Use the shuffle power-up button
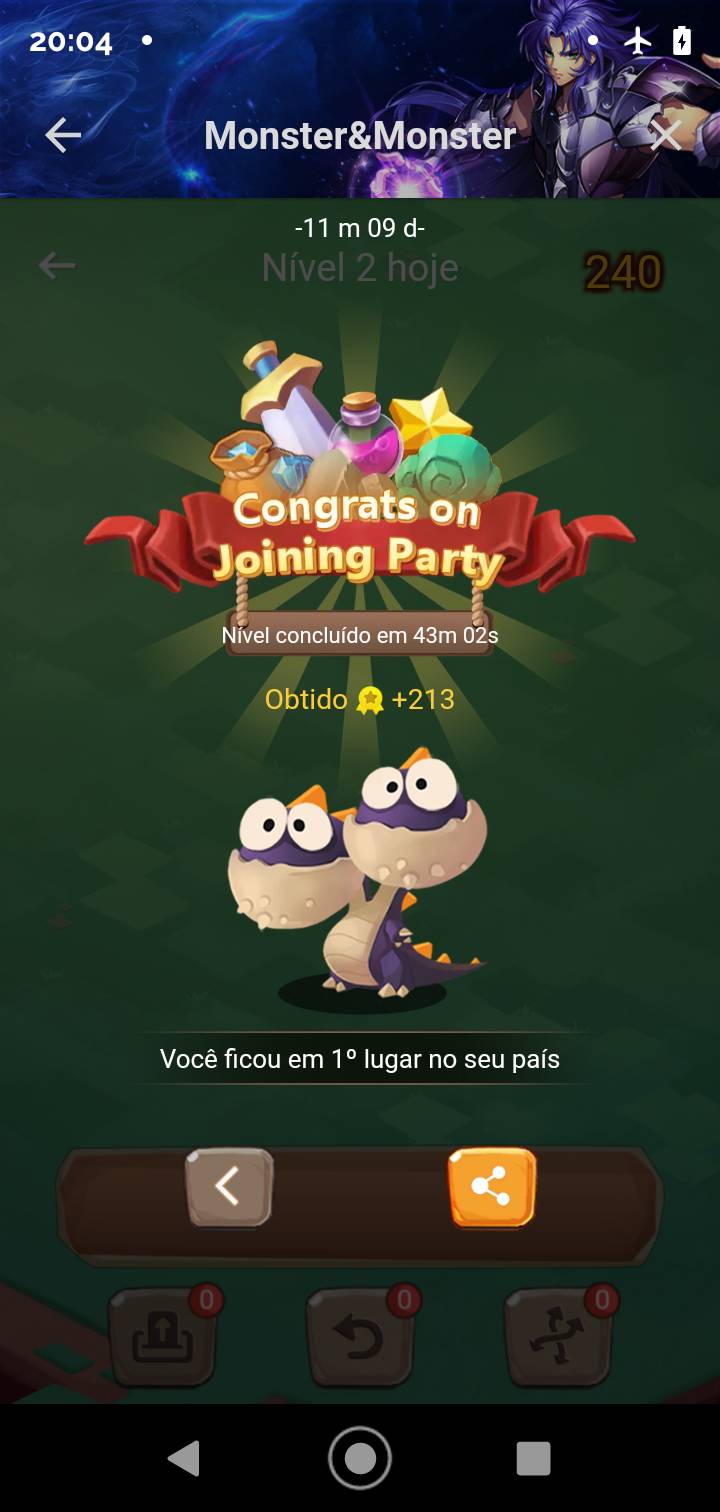 click(x=557, y=1336)
